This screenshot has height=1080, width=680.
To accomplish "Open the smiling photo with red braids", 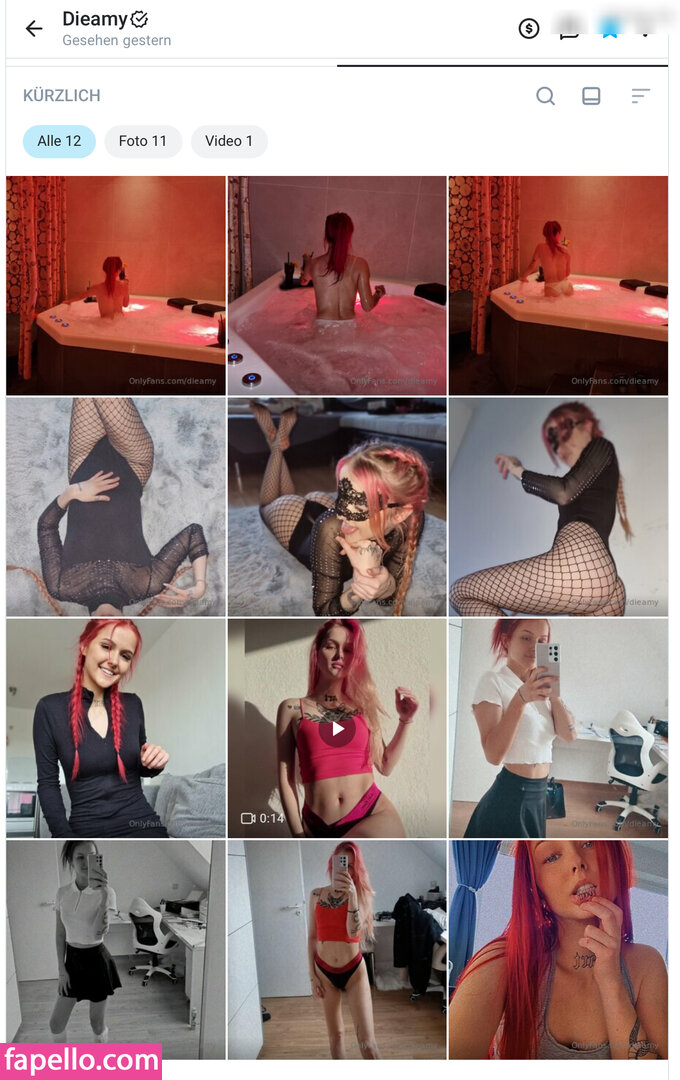I will [x=116, y=728].
